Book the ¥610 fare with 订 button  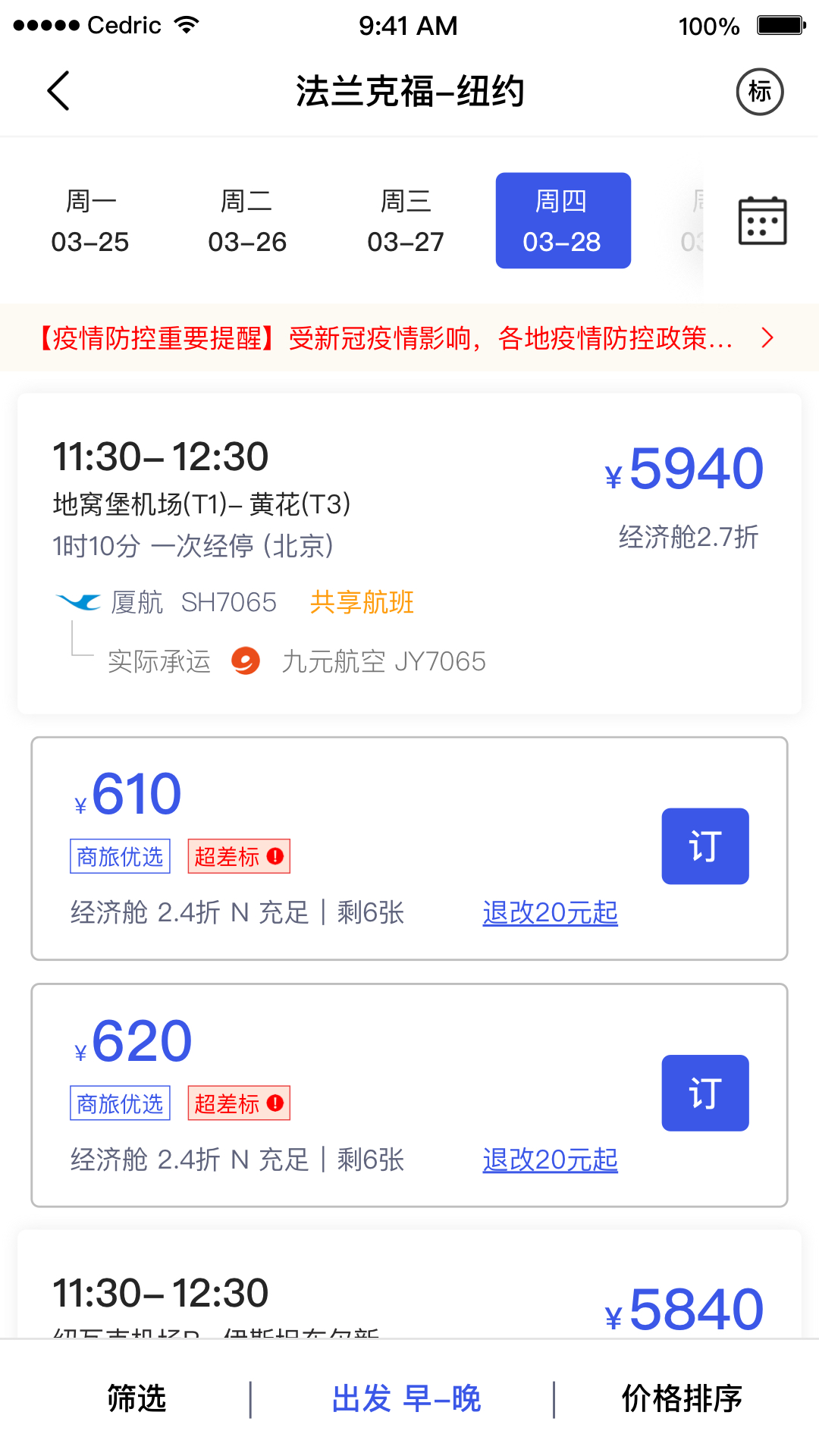click(x=704, y=846)
